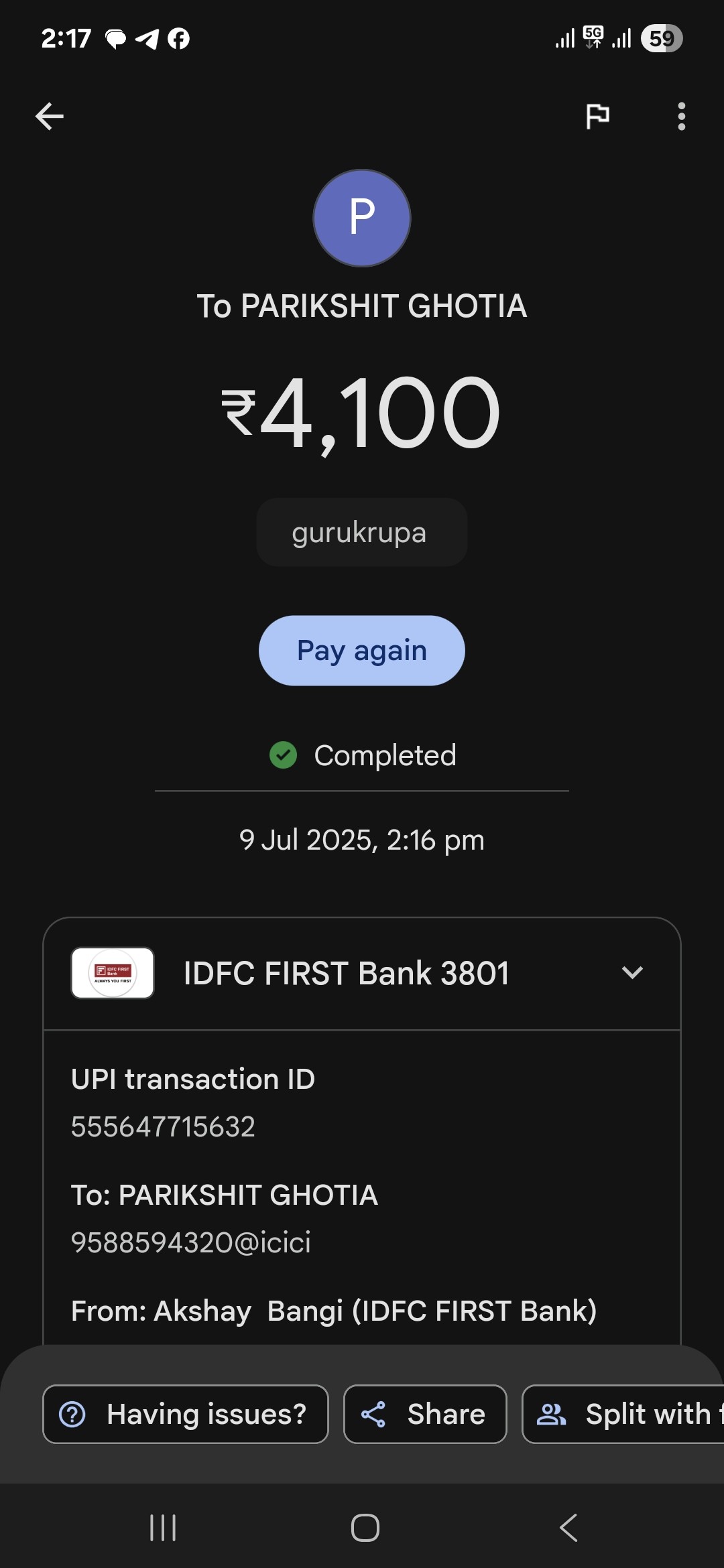Image resolution: width=724 pixels, height=1568 pixels.
Task: Open the three-dot overflow menu
Action: (x=681, y=117)
